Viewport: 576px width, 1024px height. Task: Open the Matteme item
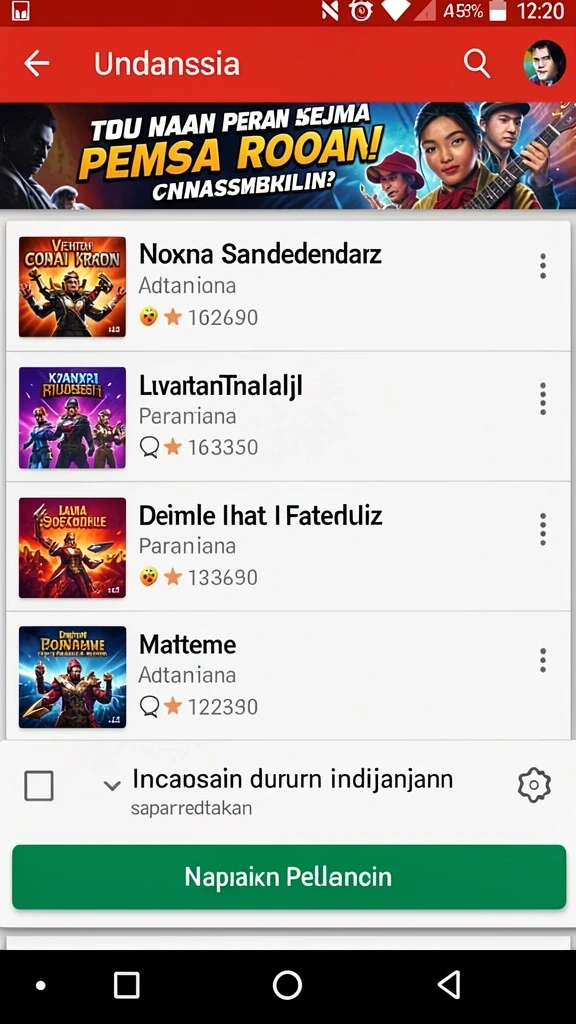[x=288, y=676]
